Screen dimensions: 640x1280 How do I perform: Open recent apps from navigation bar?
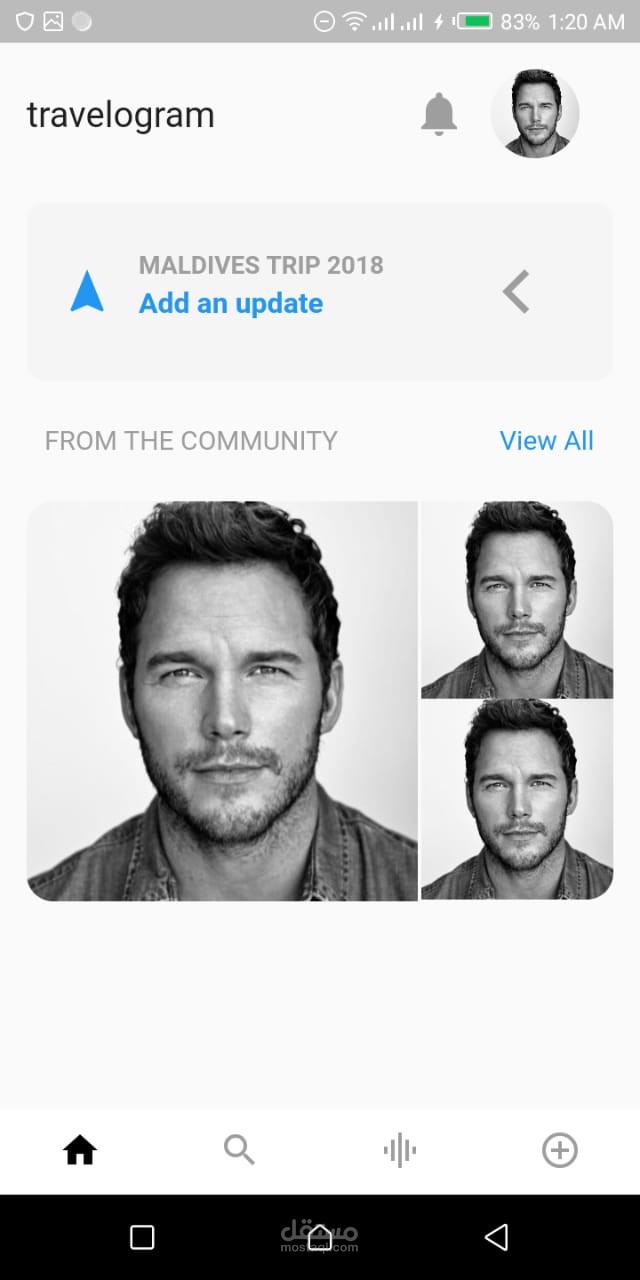142,1237
